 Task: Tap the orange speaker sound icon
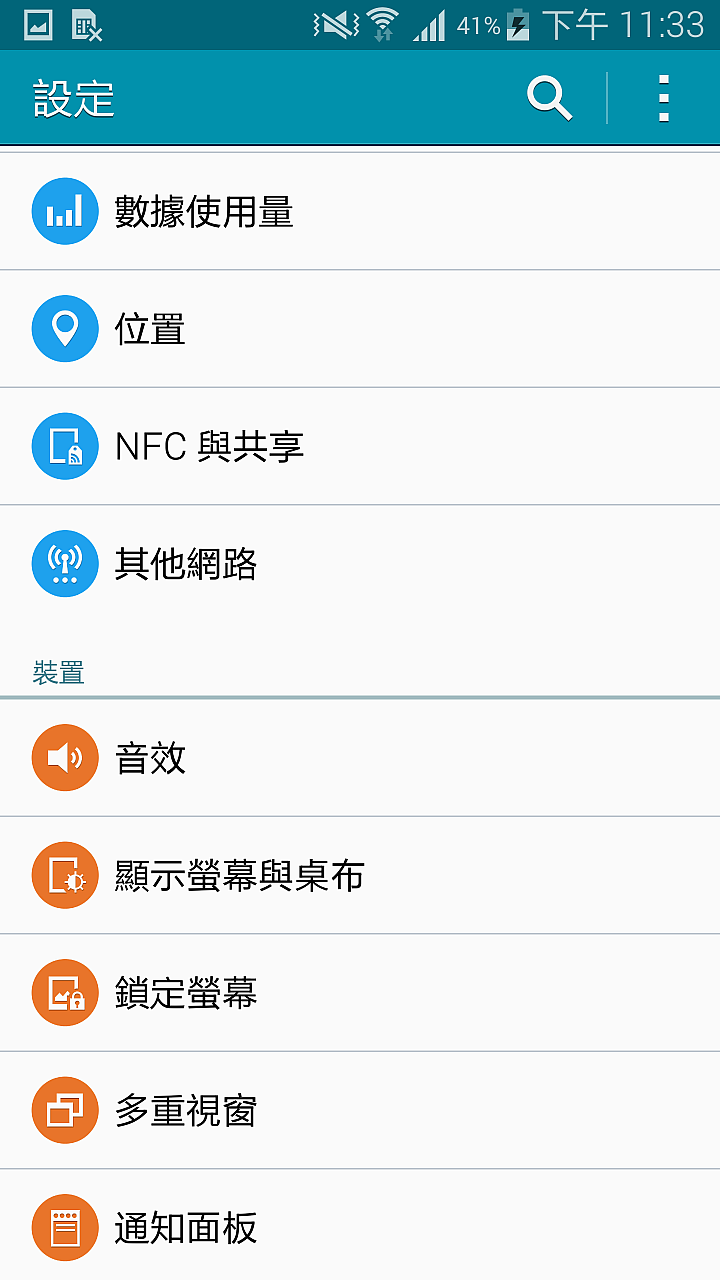pyautogui.click(x=64, y=757)
